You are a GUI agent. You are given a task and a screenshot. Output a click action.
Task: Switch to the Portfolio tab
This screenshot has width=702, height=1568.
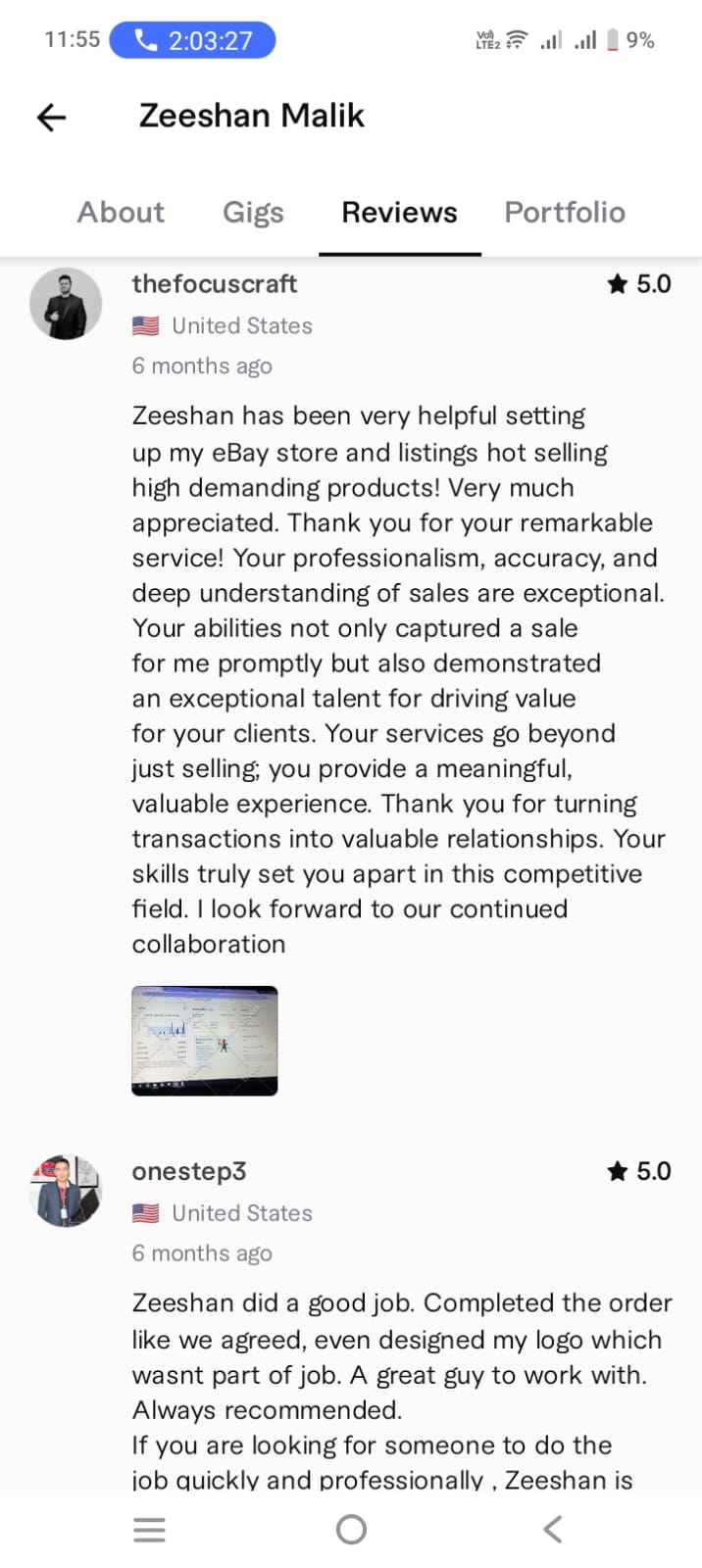(565, 213)
